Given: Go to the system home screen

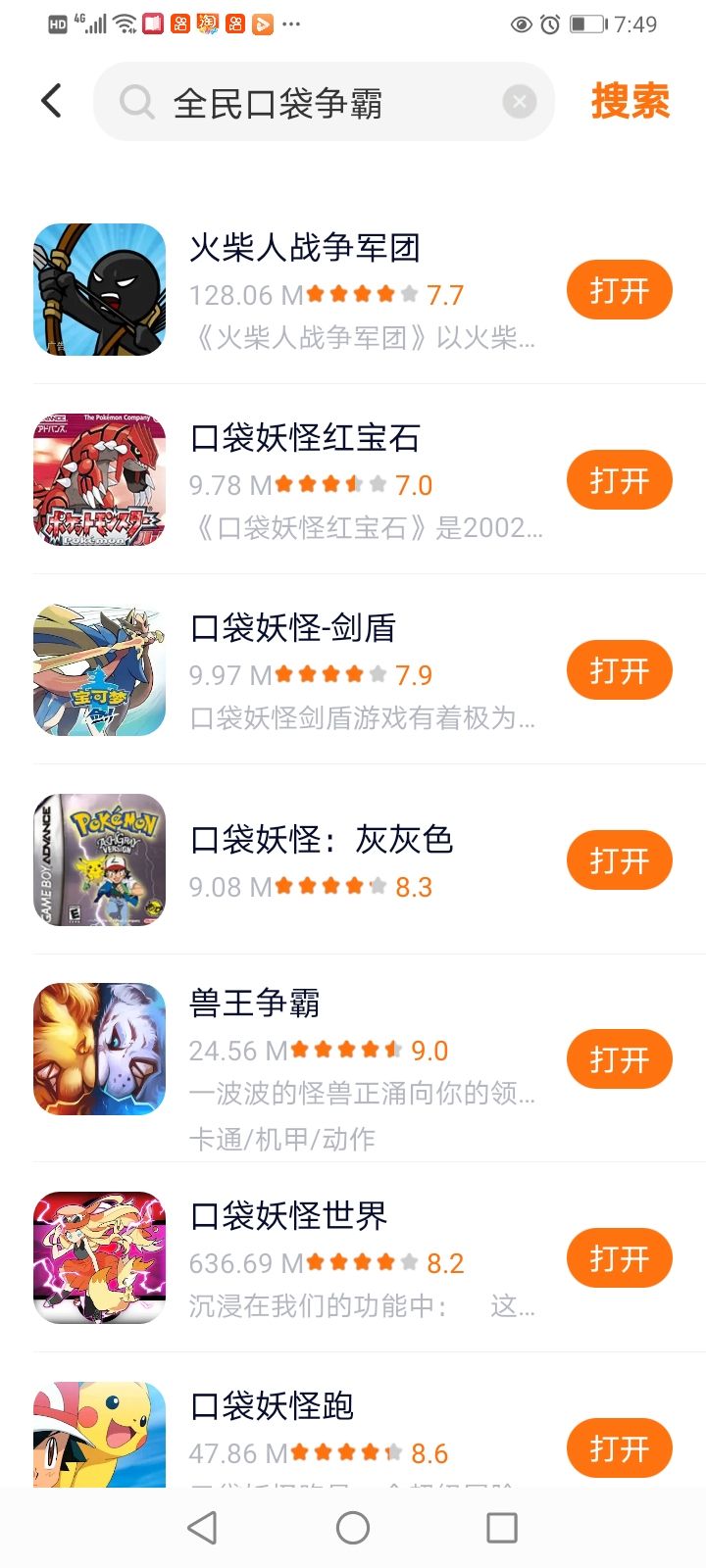Looking at the screenshot, I should point(353,1527).
